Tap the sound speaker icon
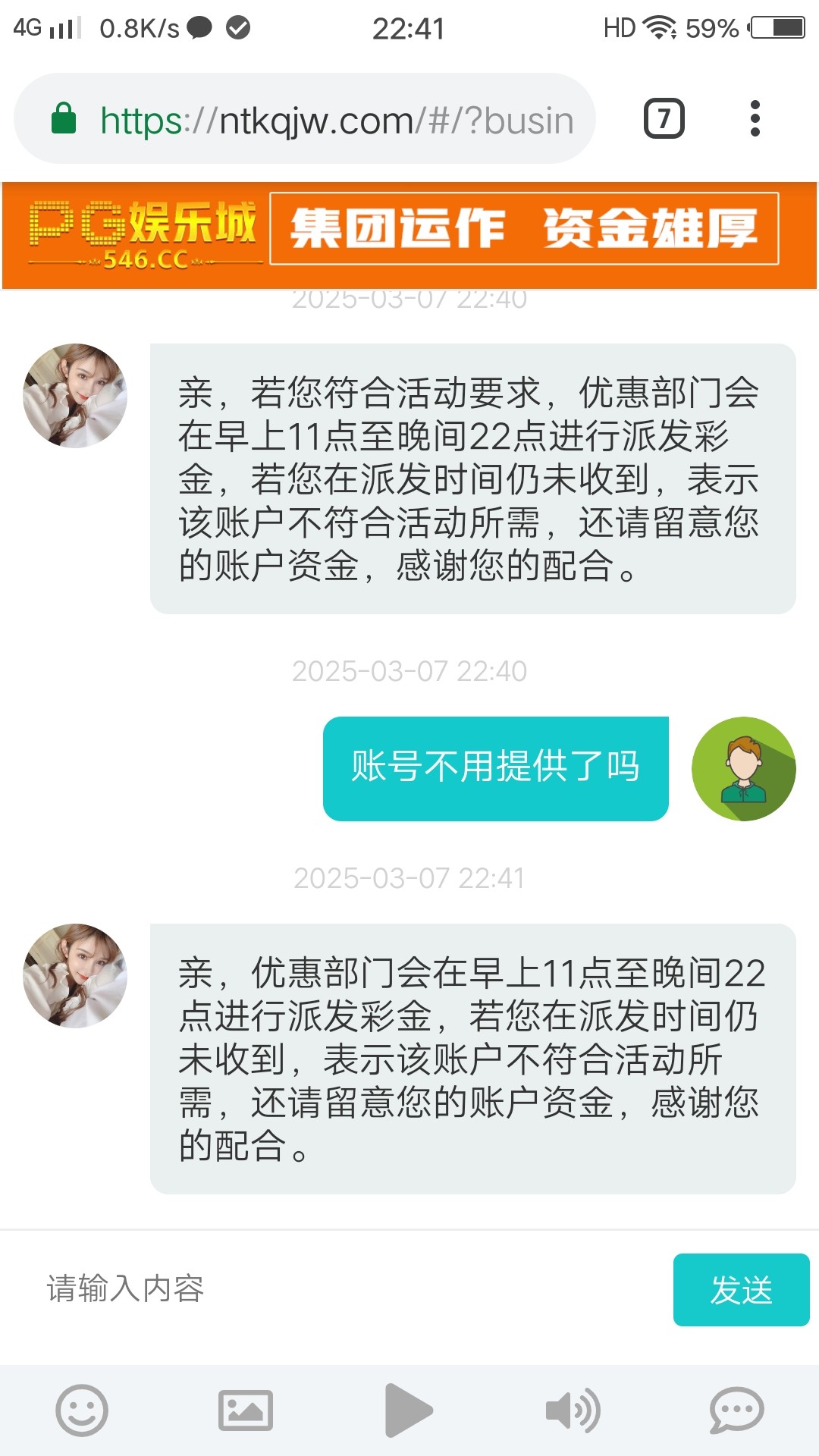 coord(573,1410)
